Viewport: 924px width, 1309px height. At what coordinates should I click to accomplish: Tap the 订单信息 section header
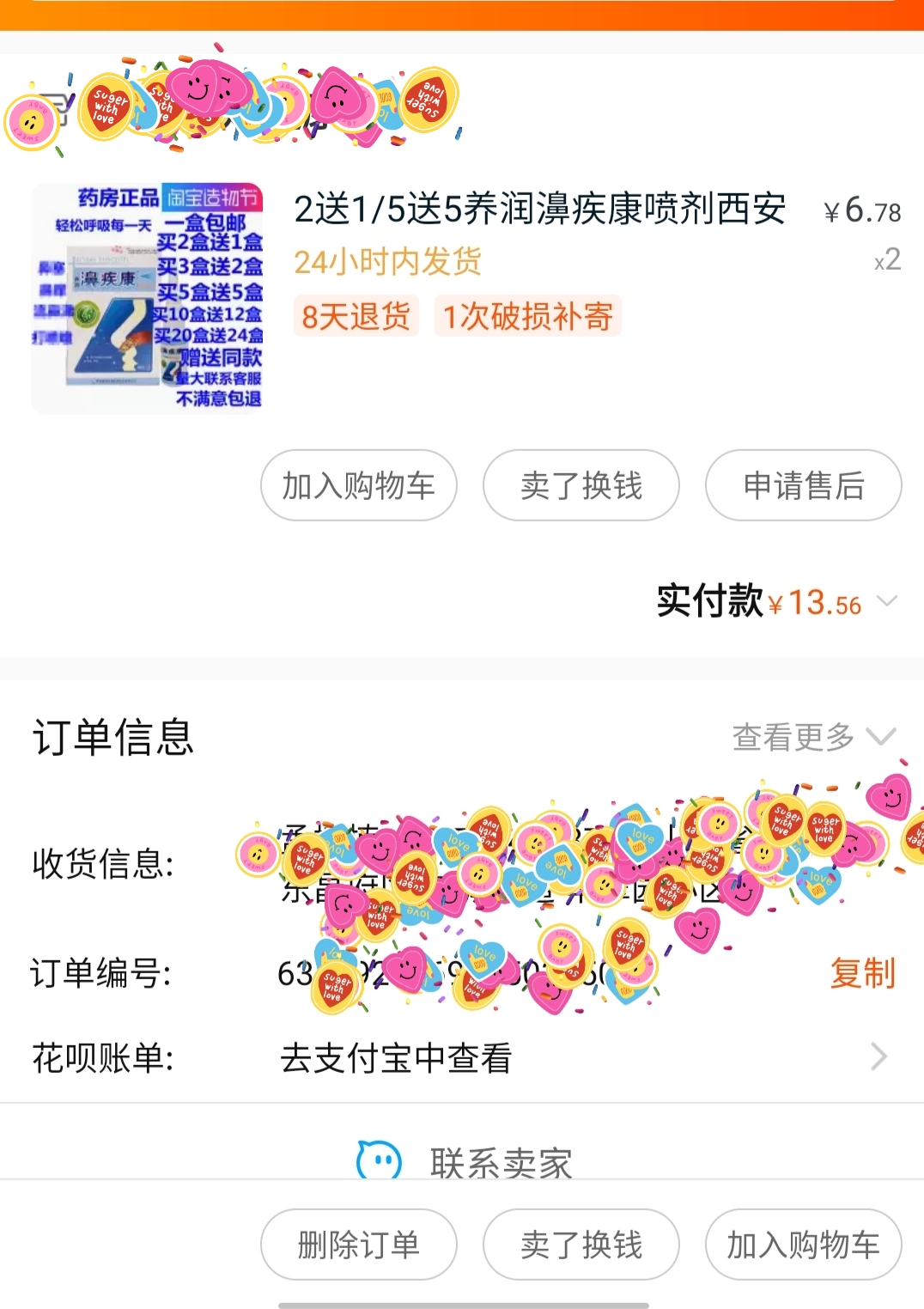coord(112,737)
